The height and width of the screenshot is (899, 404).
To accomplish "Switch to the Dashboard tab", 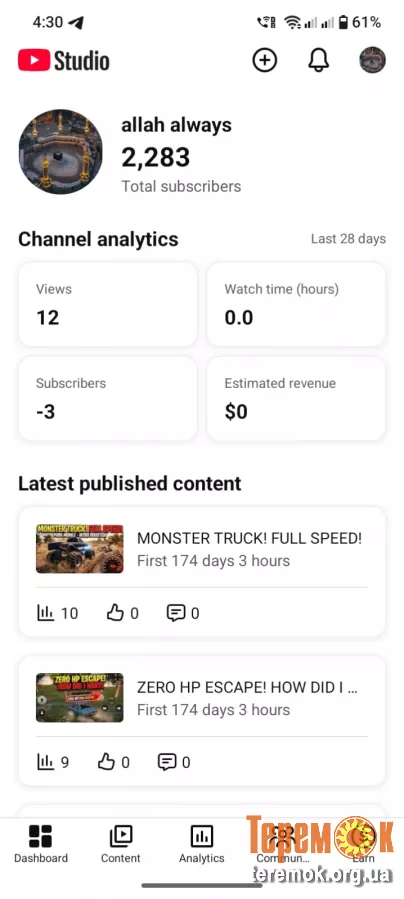I will [41, 844].
